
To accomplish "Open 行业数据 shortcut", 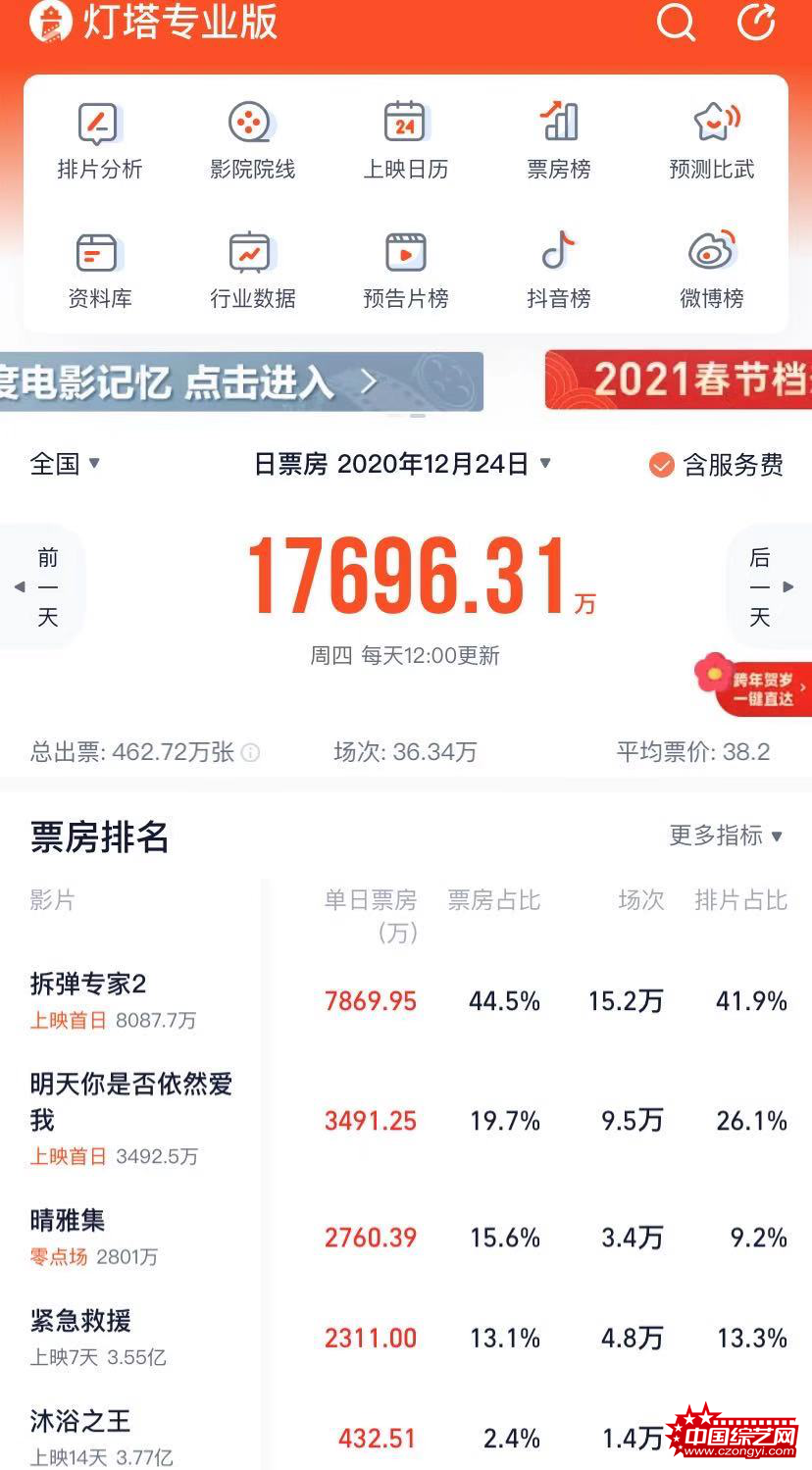I will pyautogui.click(x=252, y=271).
